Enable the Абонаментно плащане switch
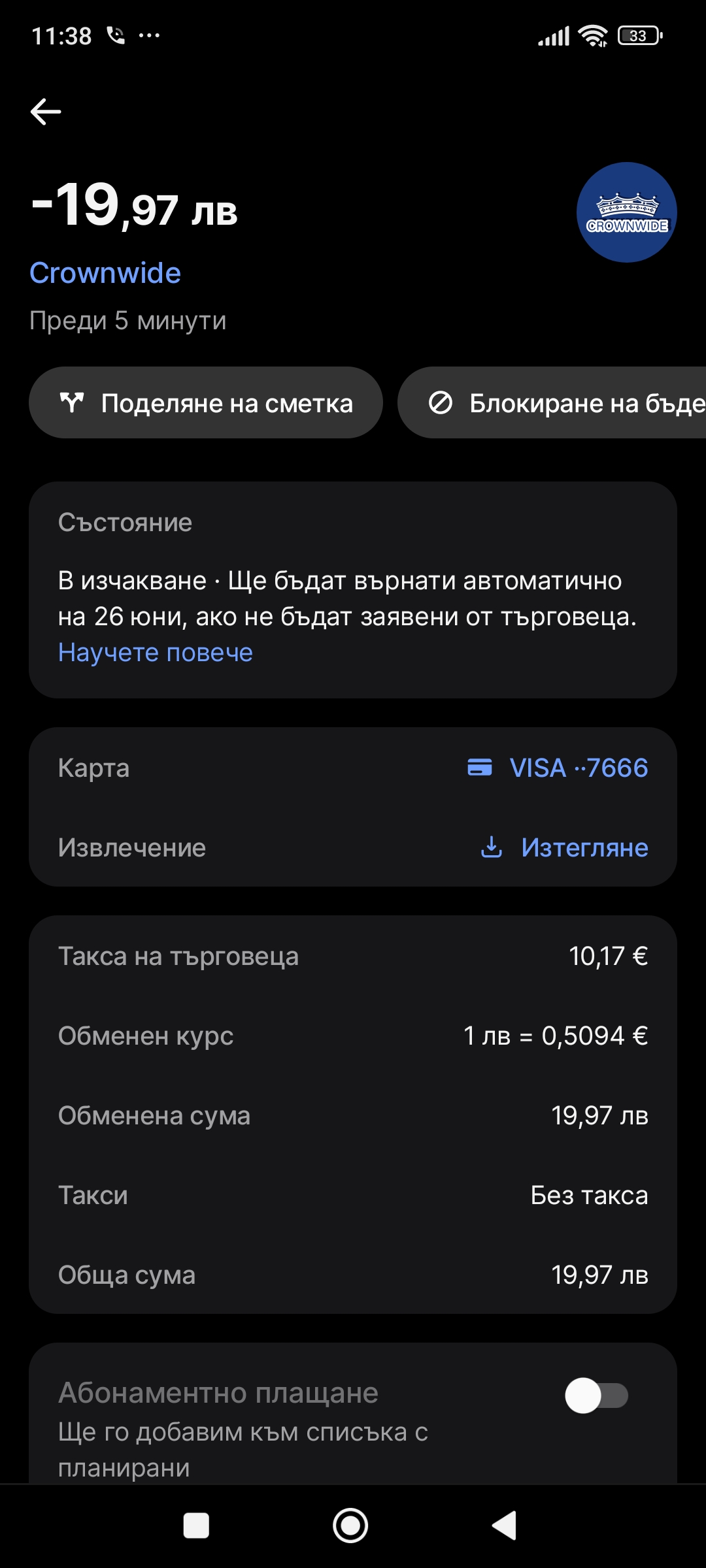This screenshot has width=706, height=1568. coord(596,1395)
